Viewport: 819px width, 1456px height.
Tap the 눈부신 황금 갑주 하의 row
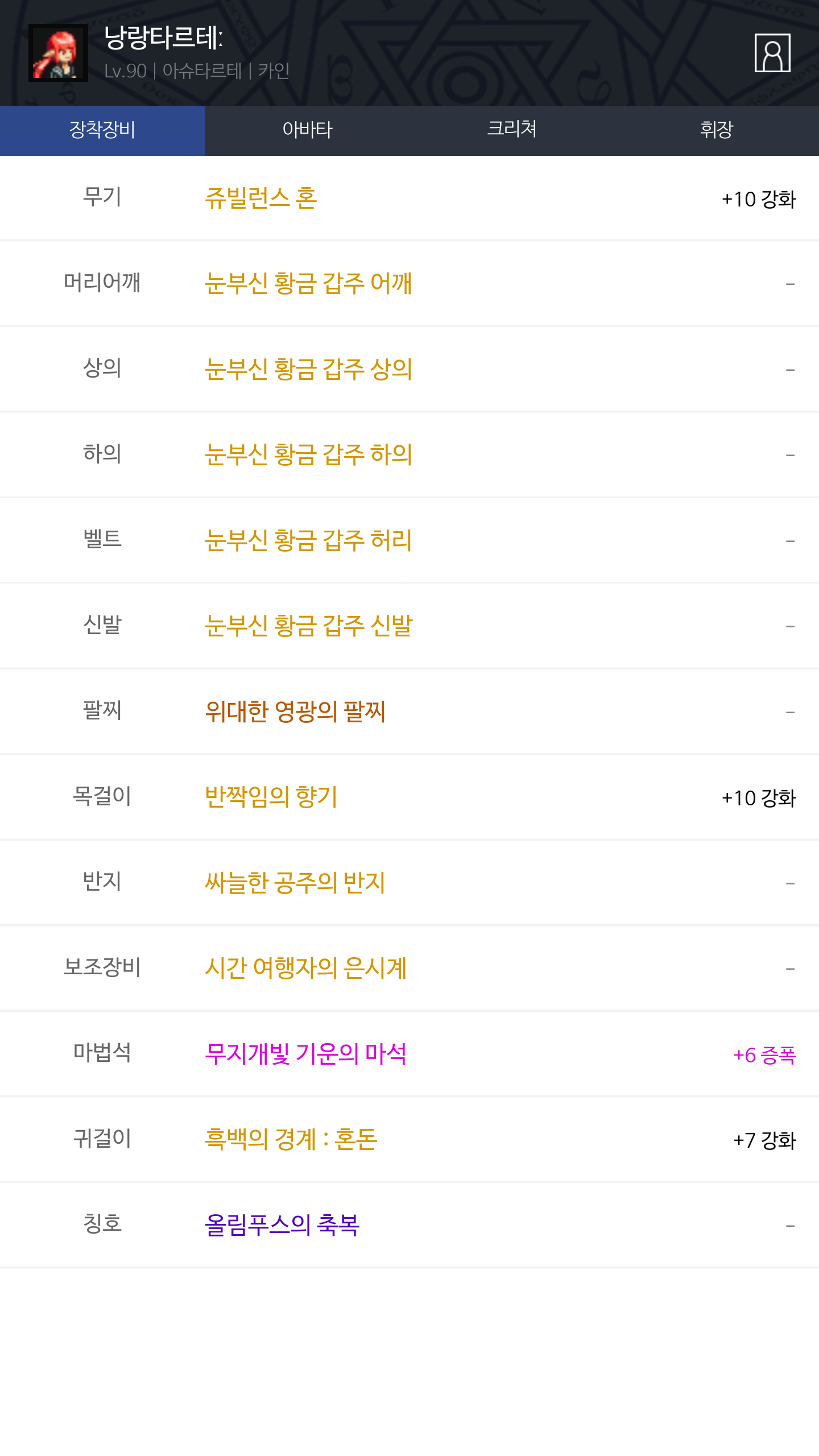308,455
